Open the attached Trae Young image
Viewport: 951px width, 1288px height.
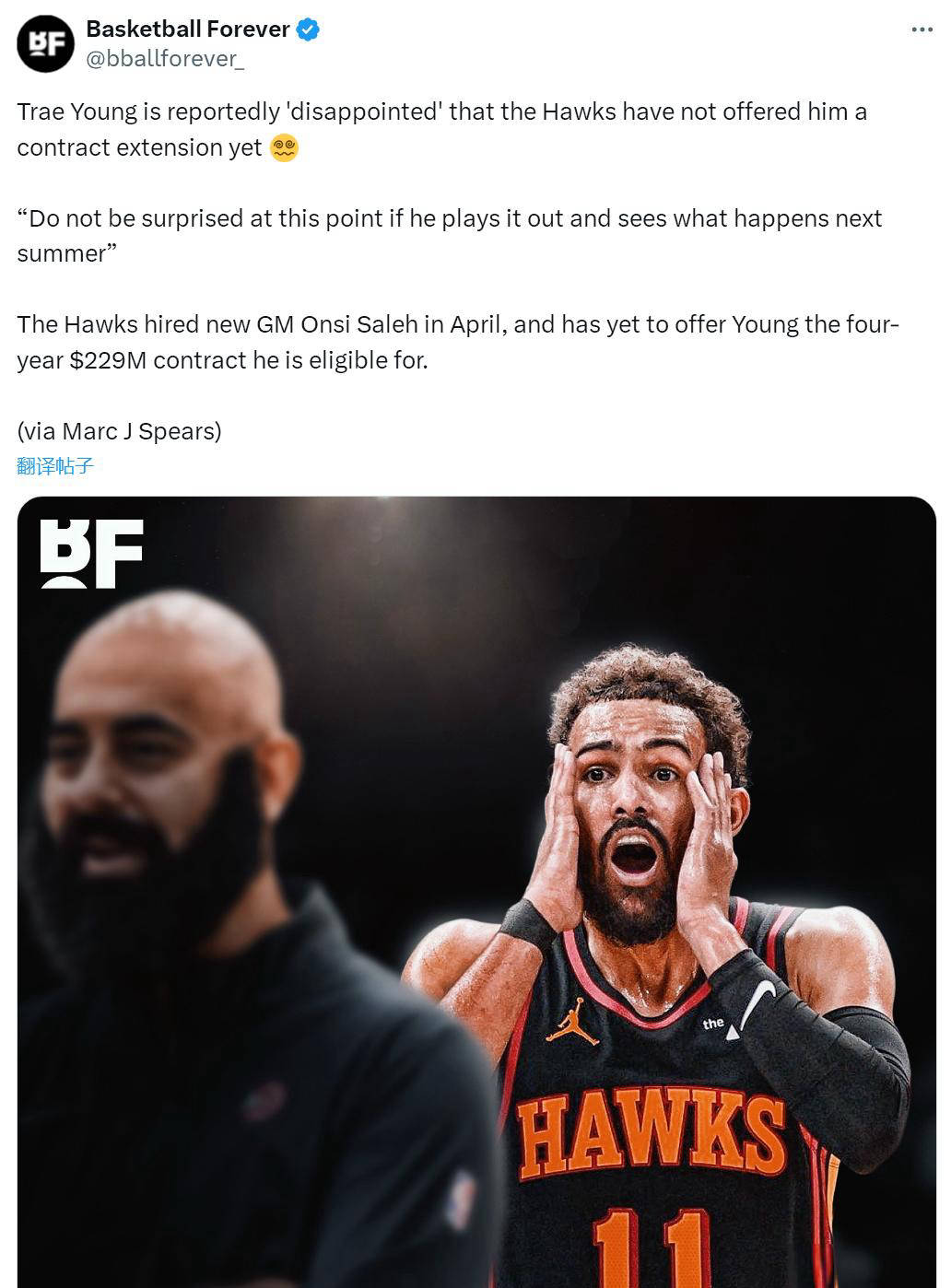pos(476,891)
